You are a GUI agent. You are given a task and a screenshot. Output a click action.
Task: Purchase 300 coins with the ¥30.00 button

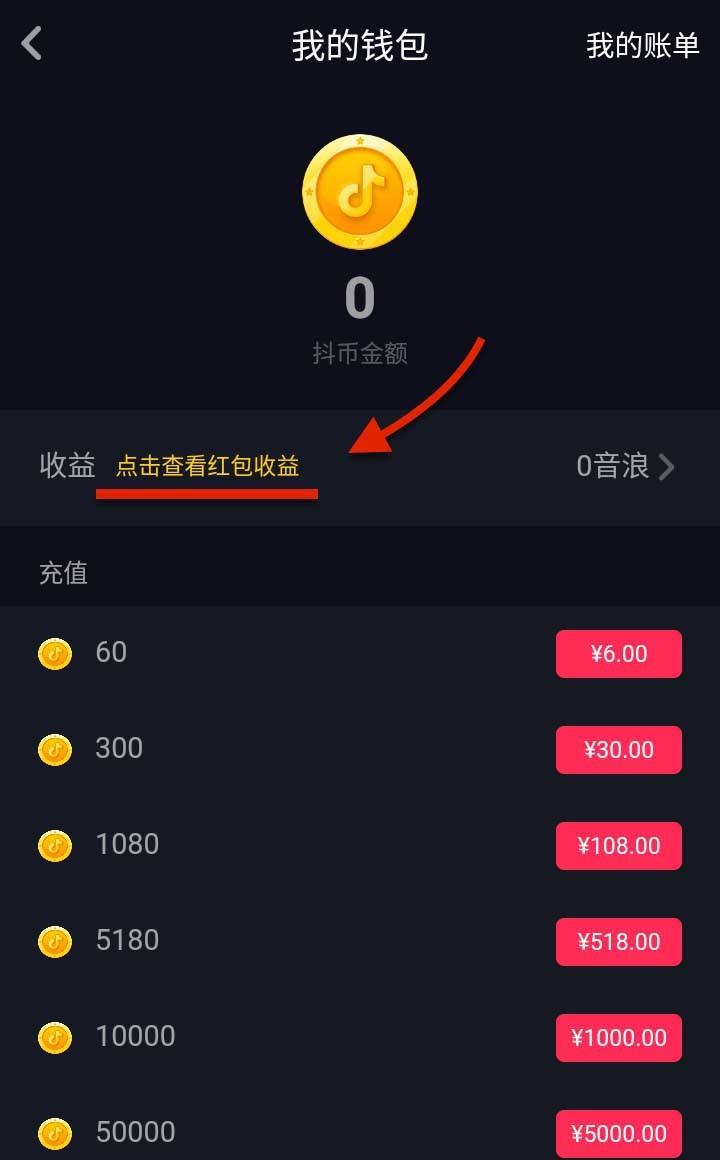pos(618,749)
